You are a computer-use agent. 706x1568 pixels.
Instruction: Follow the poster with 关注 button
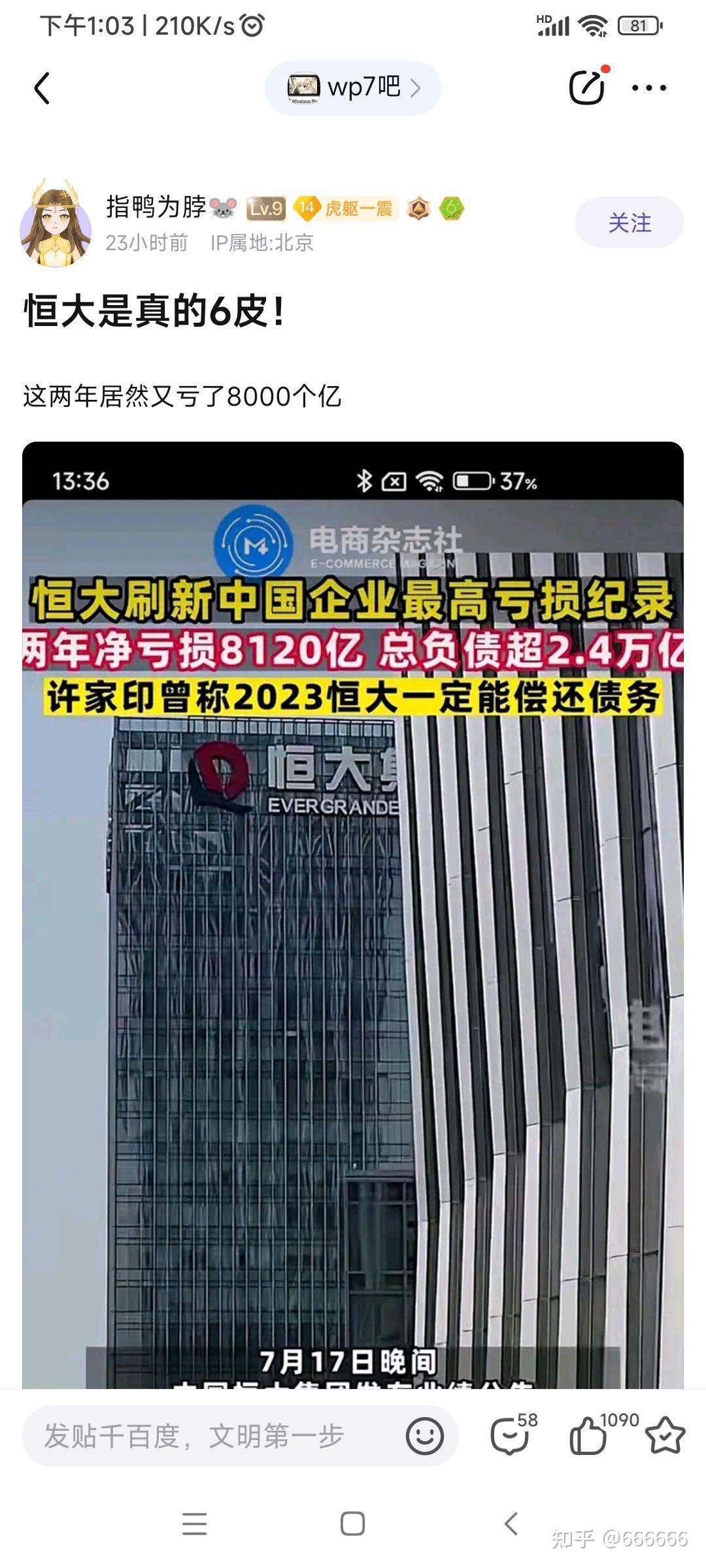(x=630, y=222)
